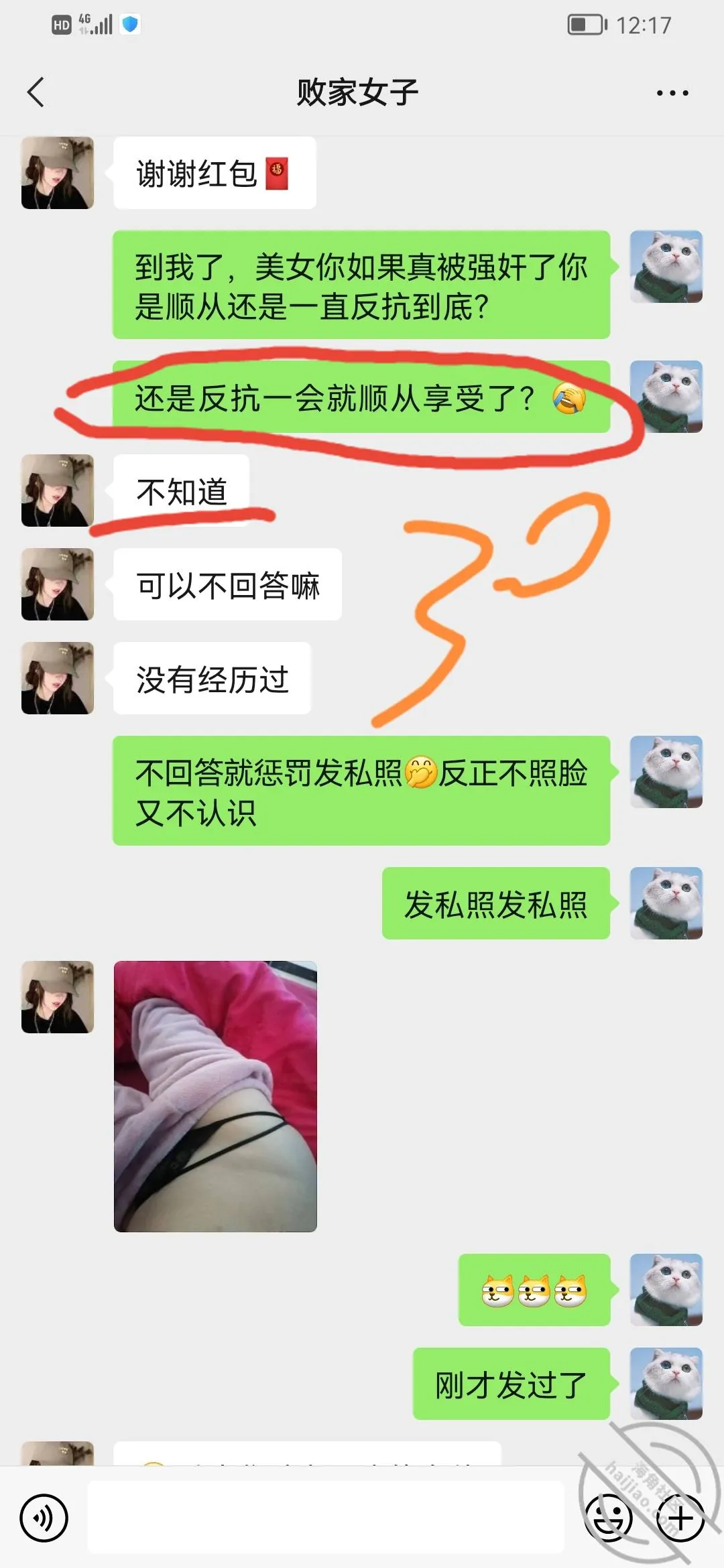Tap the message text field
724x1568 pixels.
tap(326, 1518)
